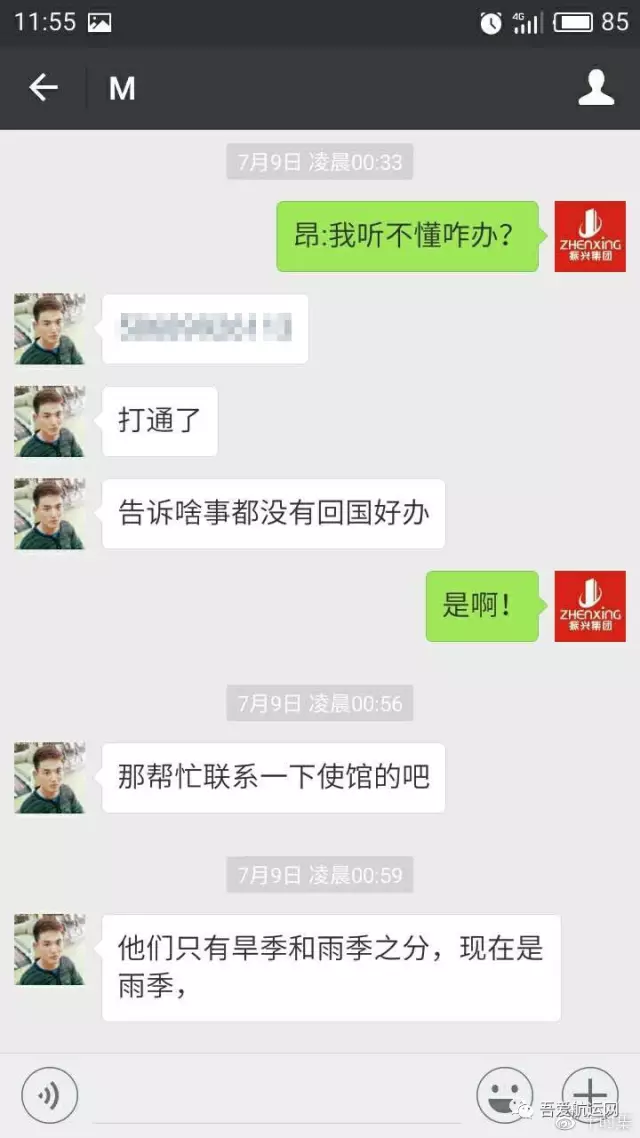Screen dimensions: 640x1138
Task: Open chat info profile icon
Action: (596, 88)
